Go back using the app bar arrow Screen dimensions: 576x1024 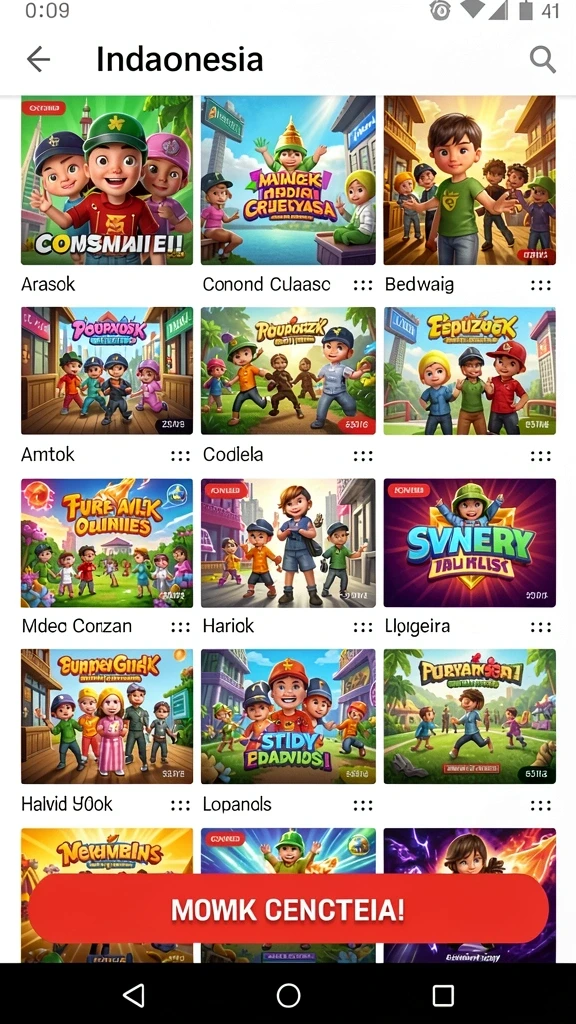[x=38, y=59]
